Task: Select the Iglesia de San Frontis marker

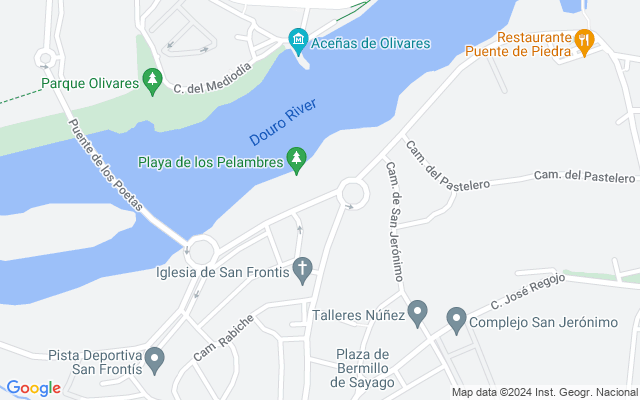Action: 302,267
